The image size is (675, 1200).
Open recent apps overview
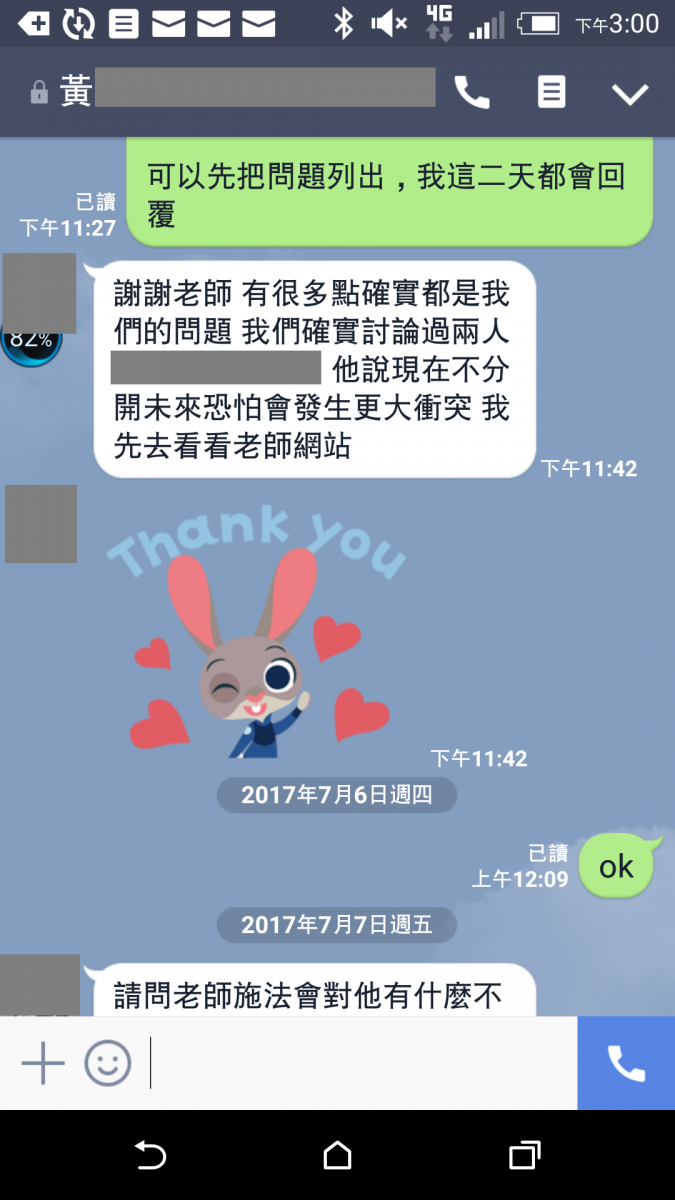click(524, 1156)
